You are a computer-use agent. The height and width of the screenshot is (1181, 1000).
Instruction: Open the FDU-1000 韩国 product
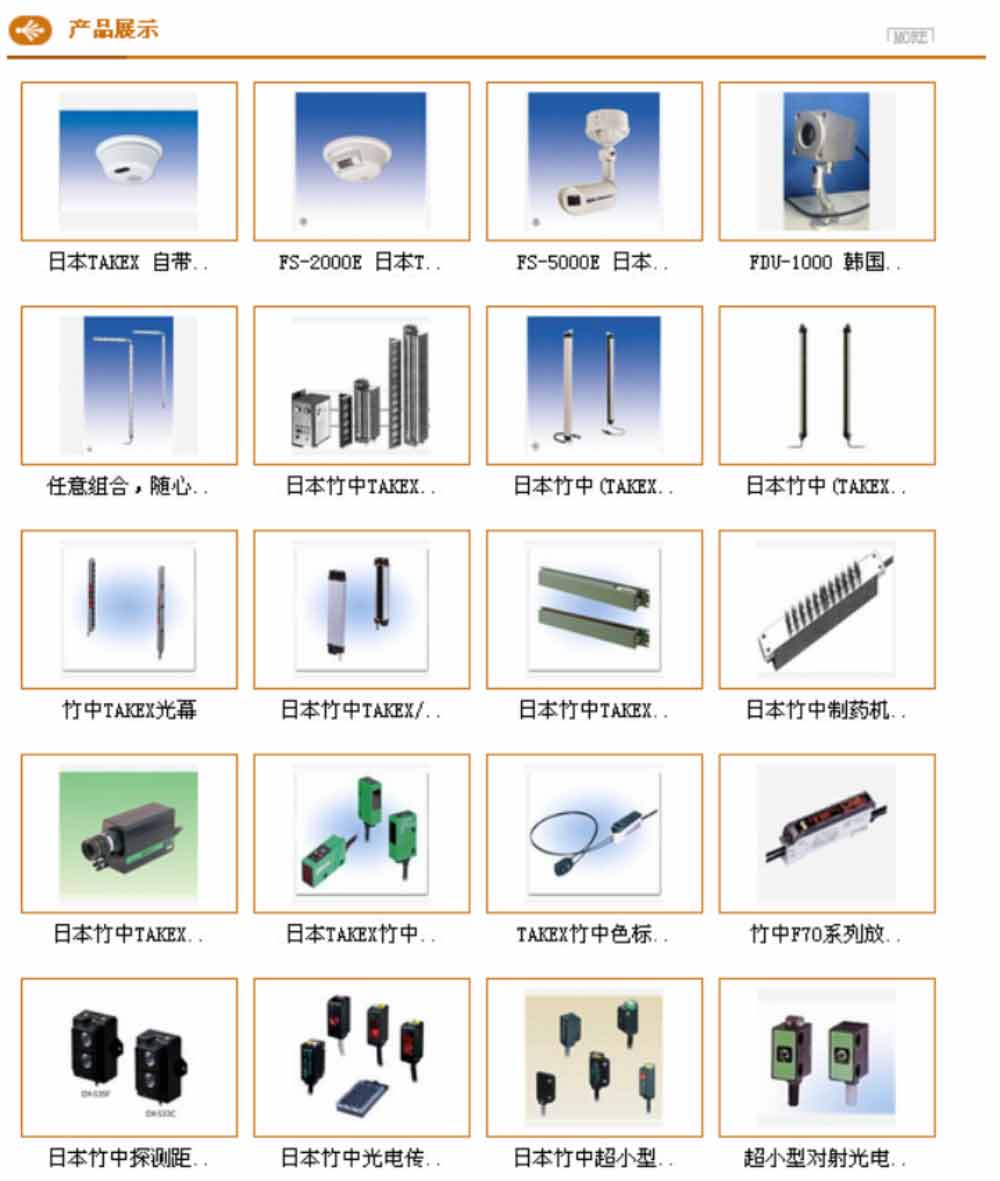point(826,161)
